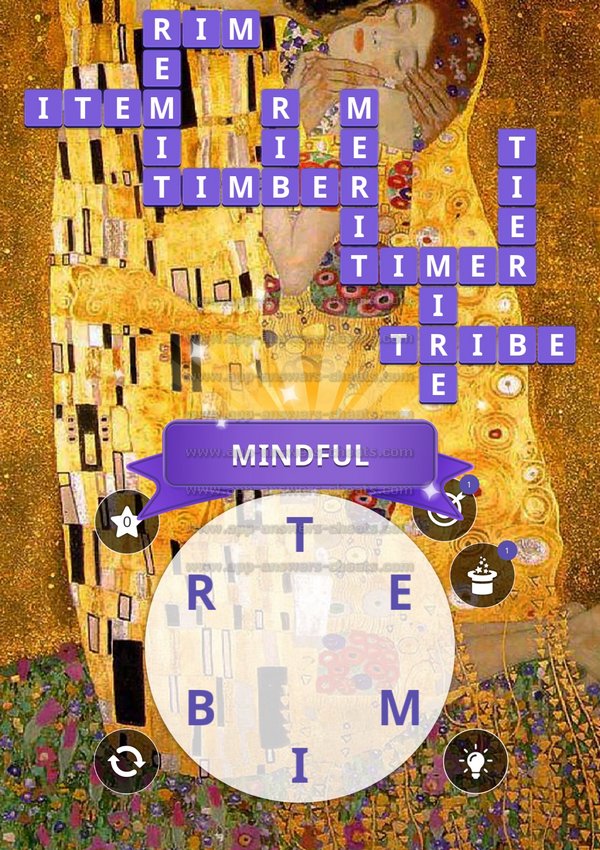
Task: Select letter M in the wheel
Action: coord(400,709)
